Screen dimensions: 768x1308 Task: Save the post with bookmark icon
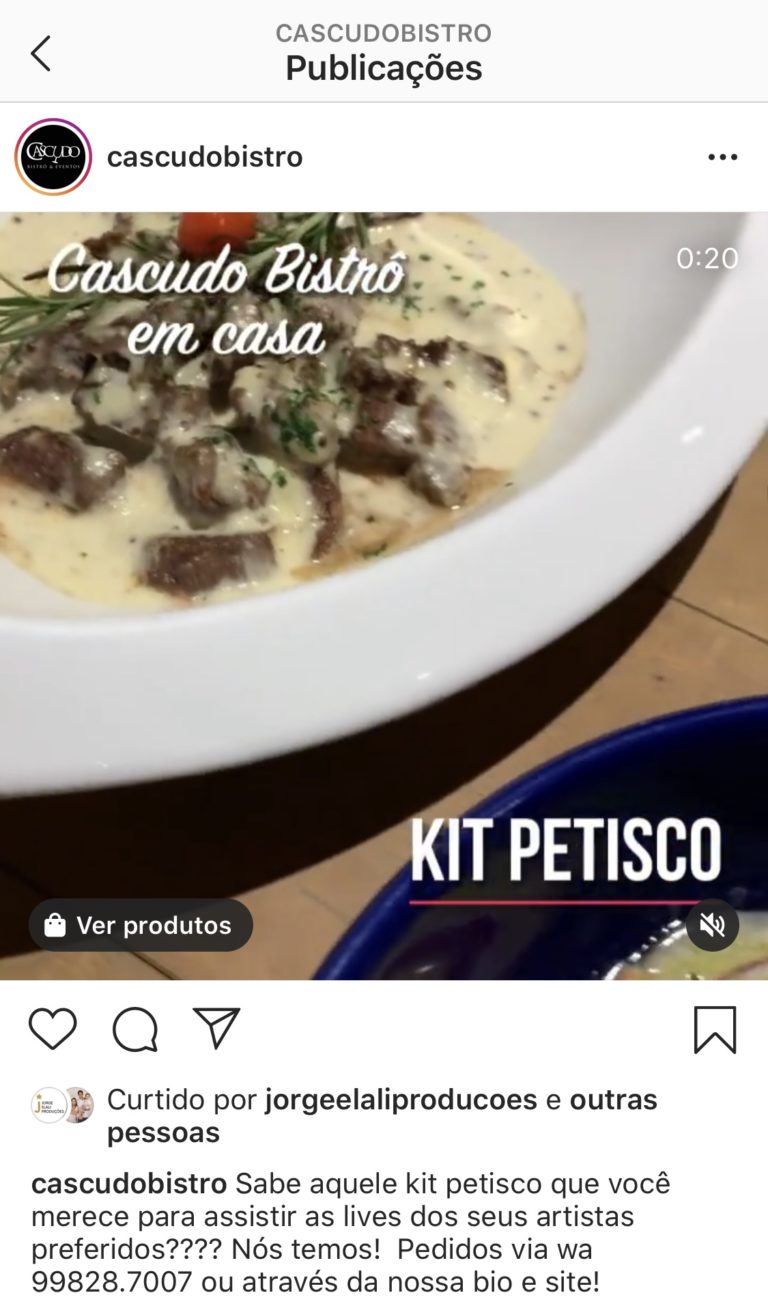point(715,1030)
